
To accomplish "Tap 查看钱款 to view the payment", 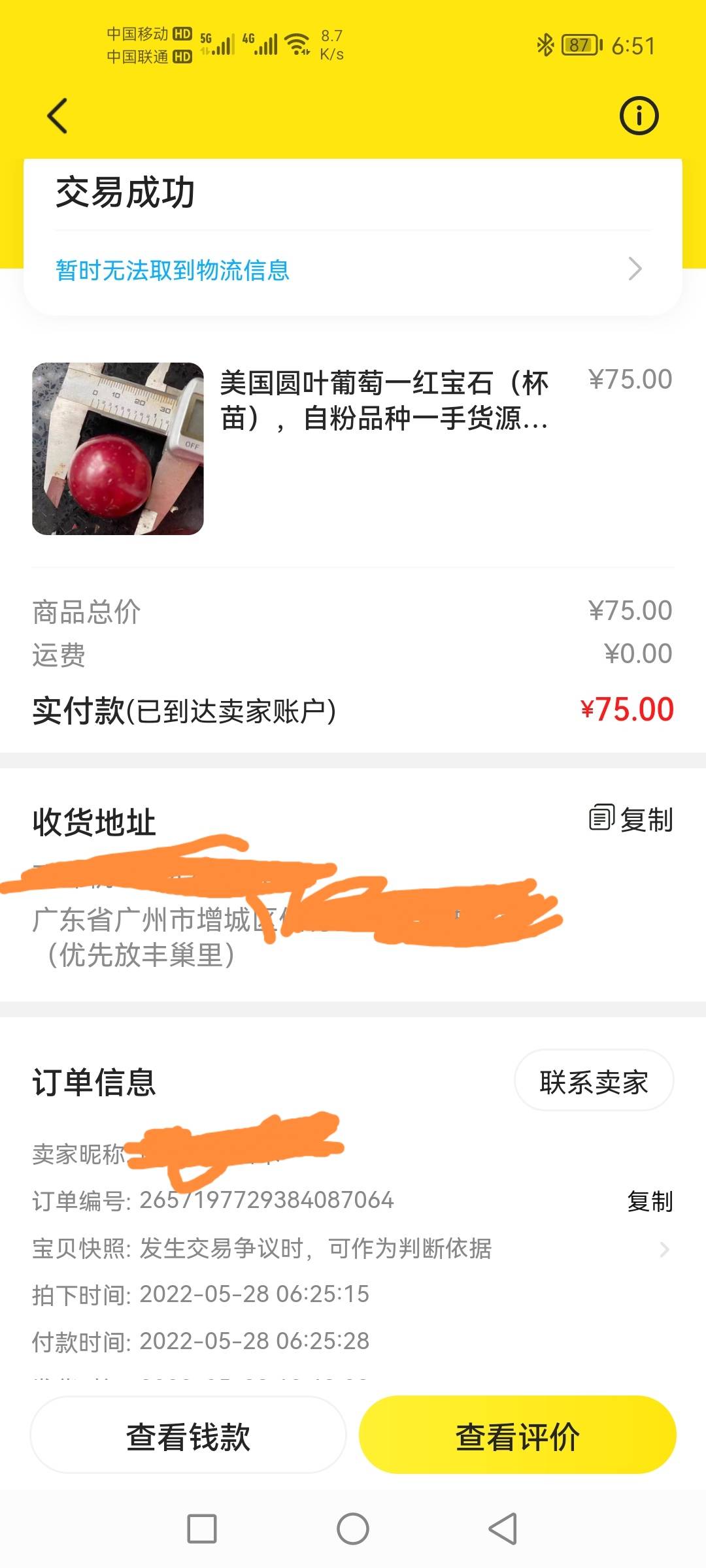I will (x=188, y=1437).
